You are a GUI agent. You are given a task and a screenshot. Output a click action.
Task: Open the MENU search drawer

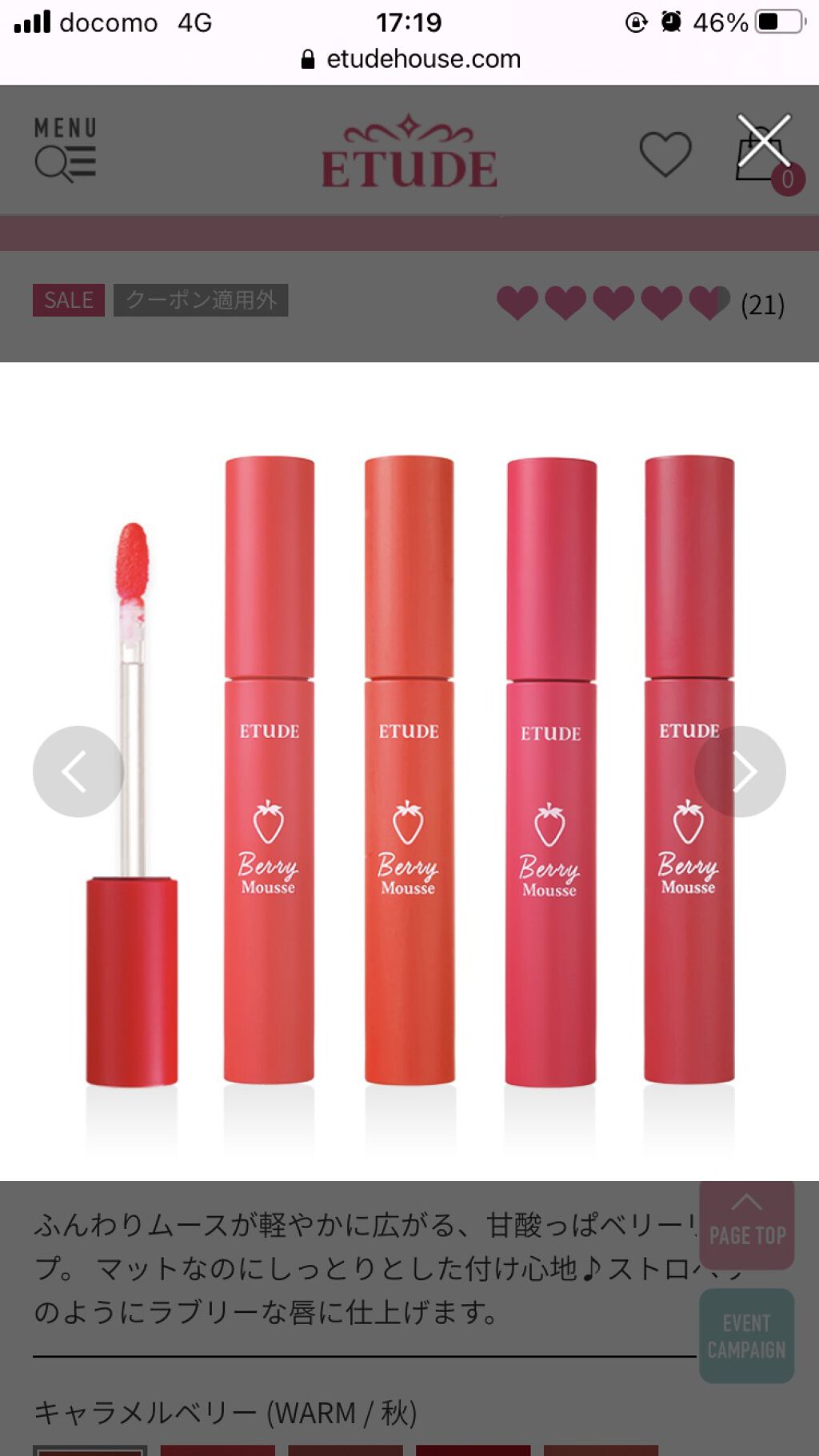65,150
